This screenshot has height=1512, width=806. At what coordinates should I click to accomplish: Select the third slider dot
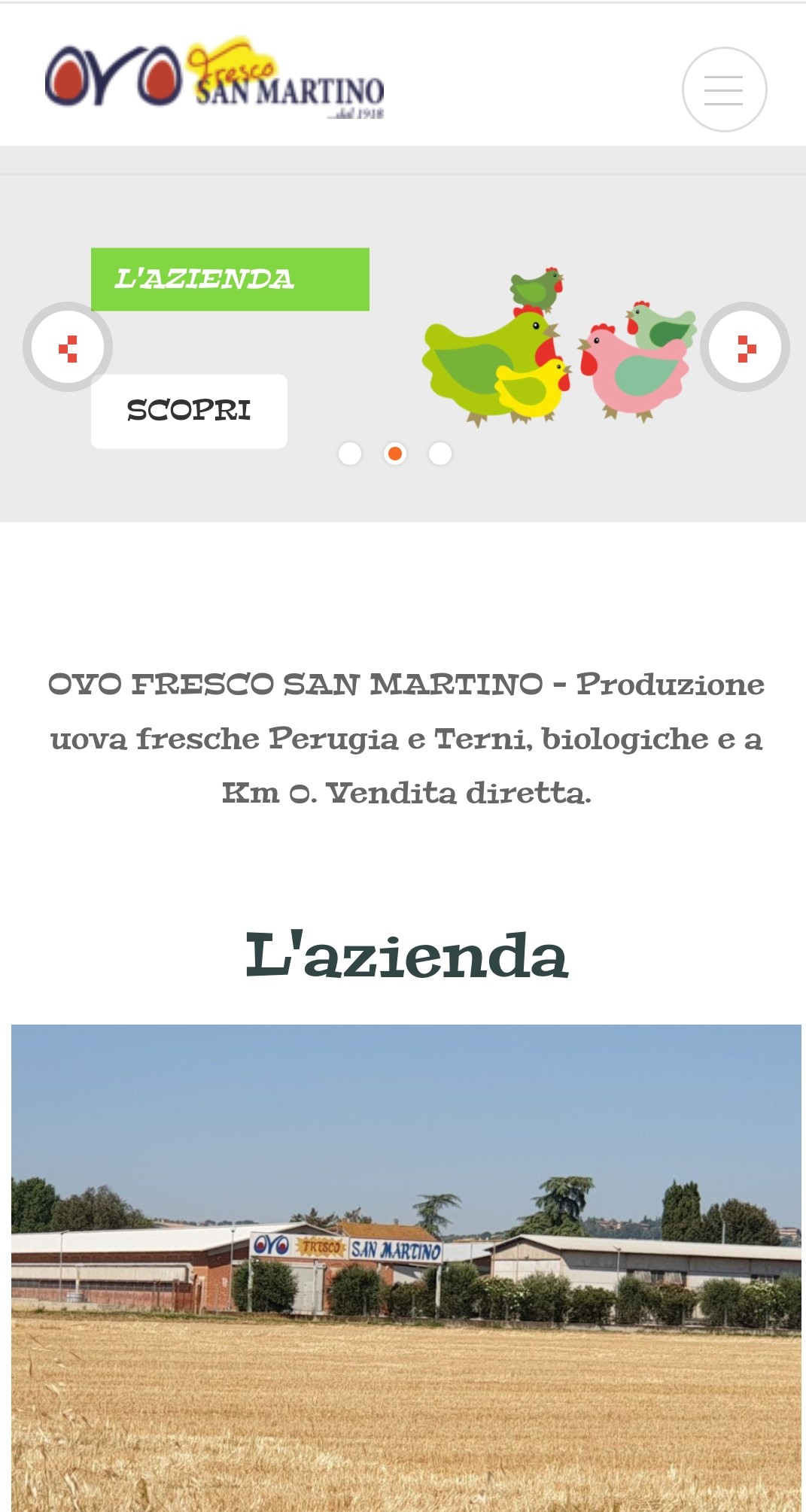[x=440, y=454]
